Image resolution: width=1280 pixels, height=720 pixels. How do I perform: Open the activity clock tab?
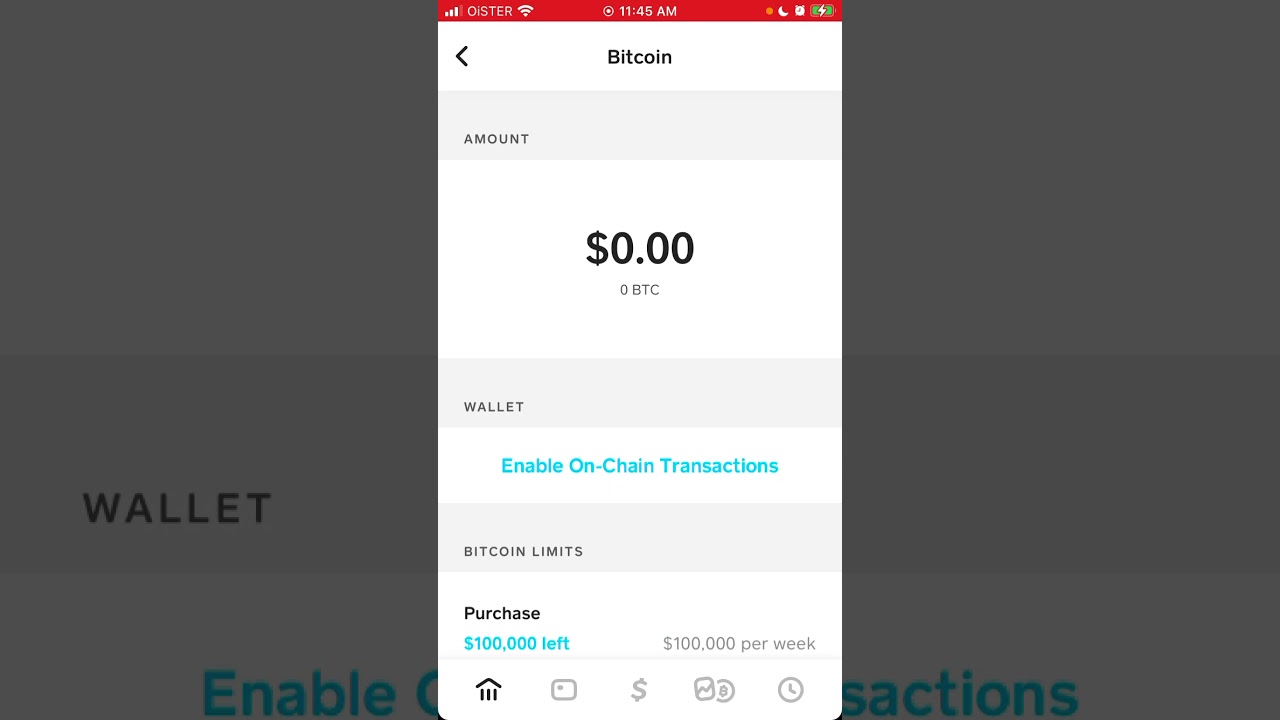[x=791, y=690]
